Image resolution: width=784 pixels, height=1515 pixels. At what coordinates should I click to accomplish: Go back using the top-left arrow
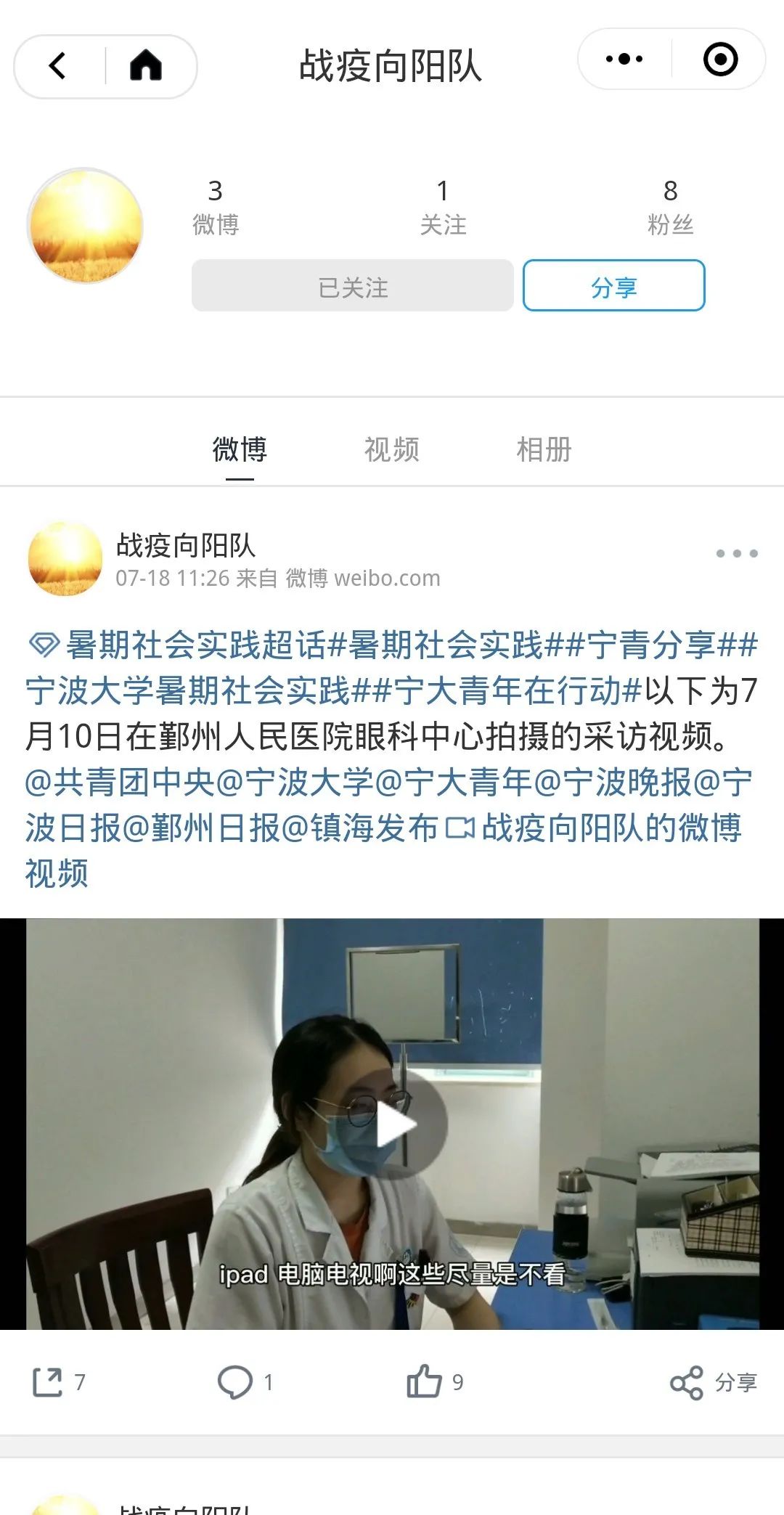[x=58, y=66]
